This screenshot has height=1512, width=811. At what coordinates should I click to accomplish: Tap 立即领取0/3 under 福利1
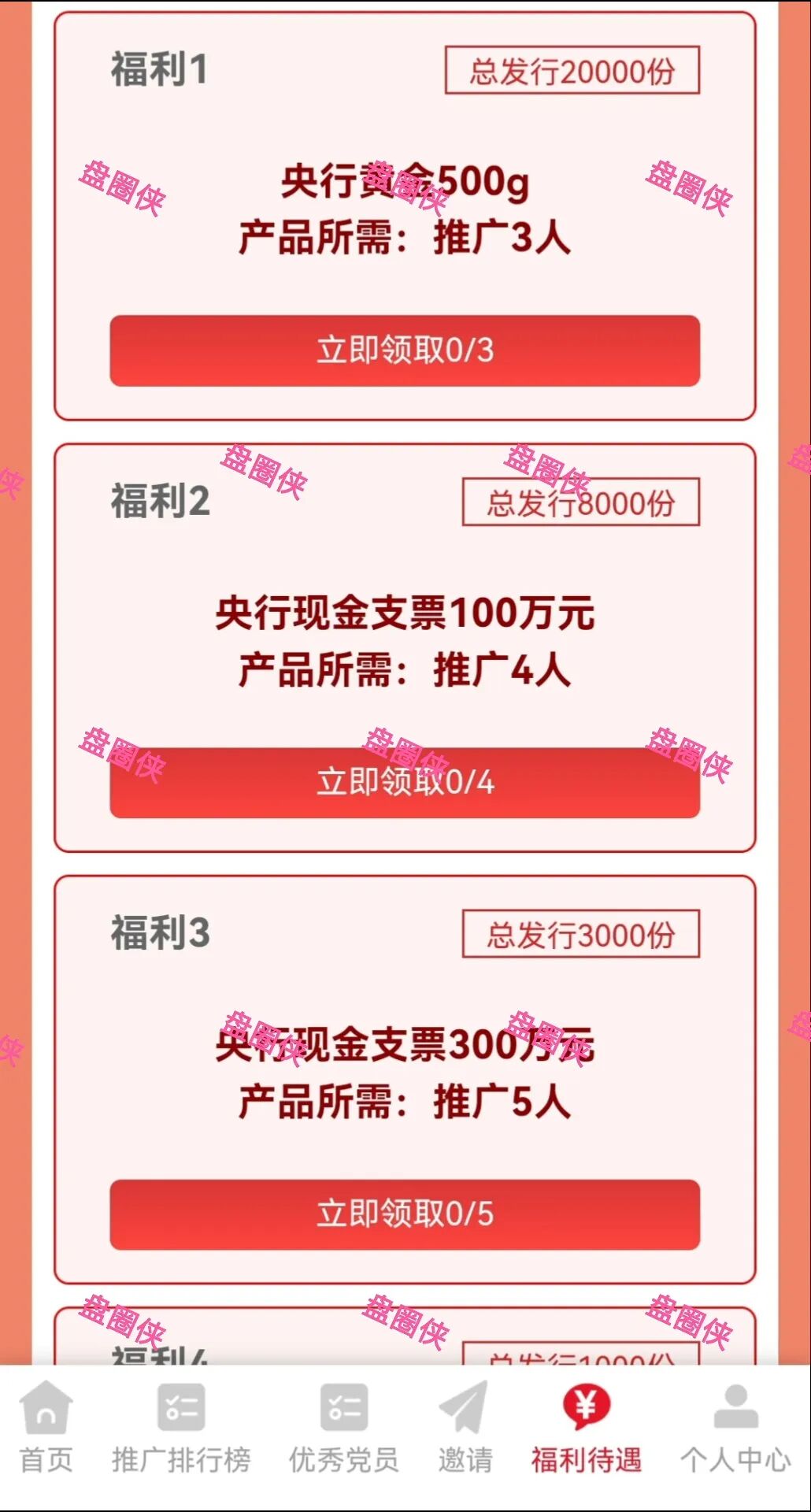pyautogui.click(x=405, y=350)
